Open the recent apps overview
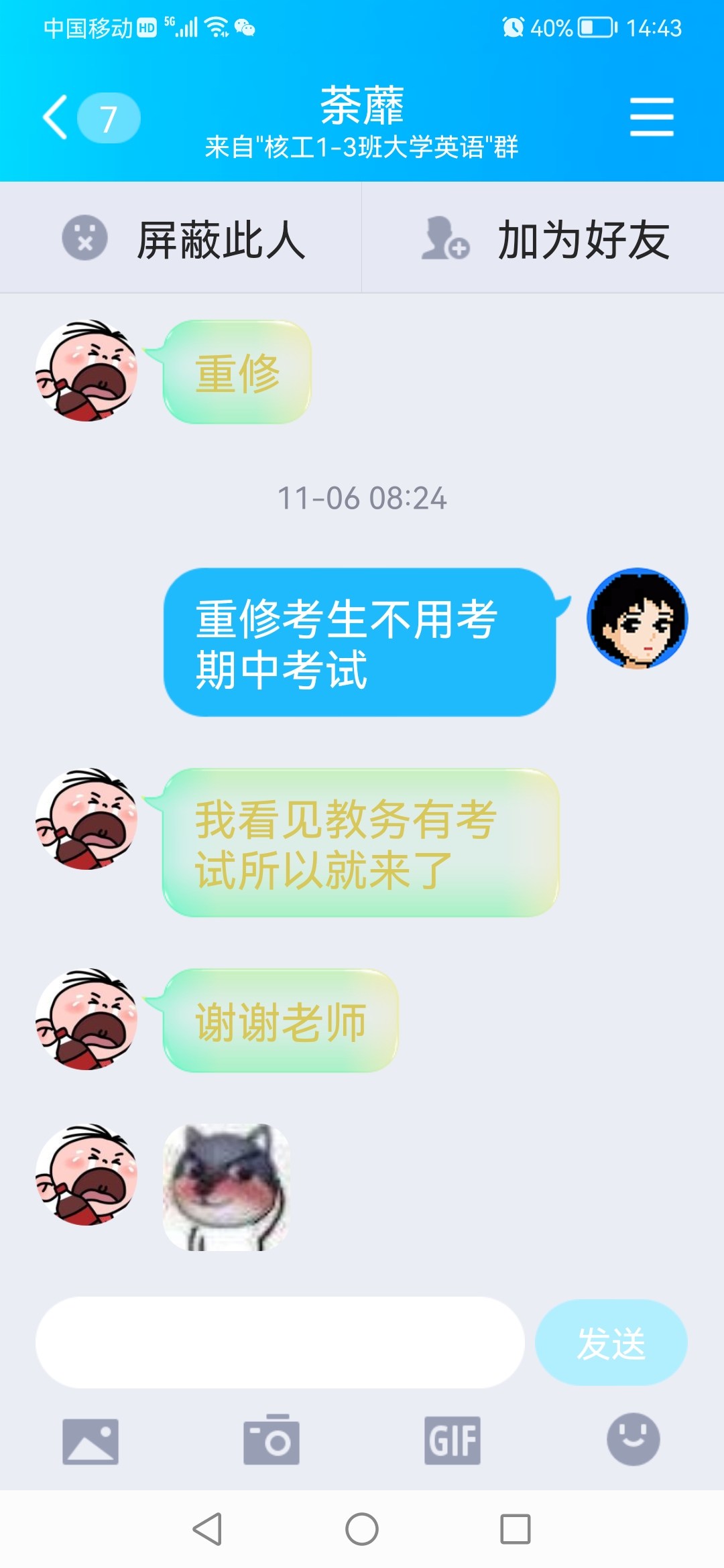 tap(515, 1529)
